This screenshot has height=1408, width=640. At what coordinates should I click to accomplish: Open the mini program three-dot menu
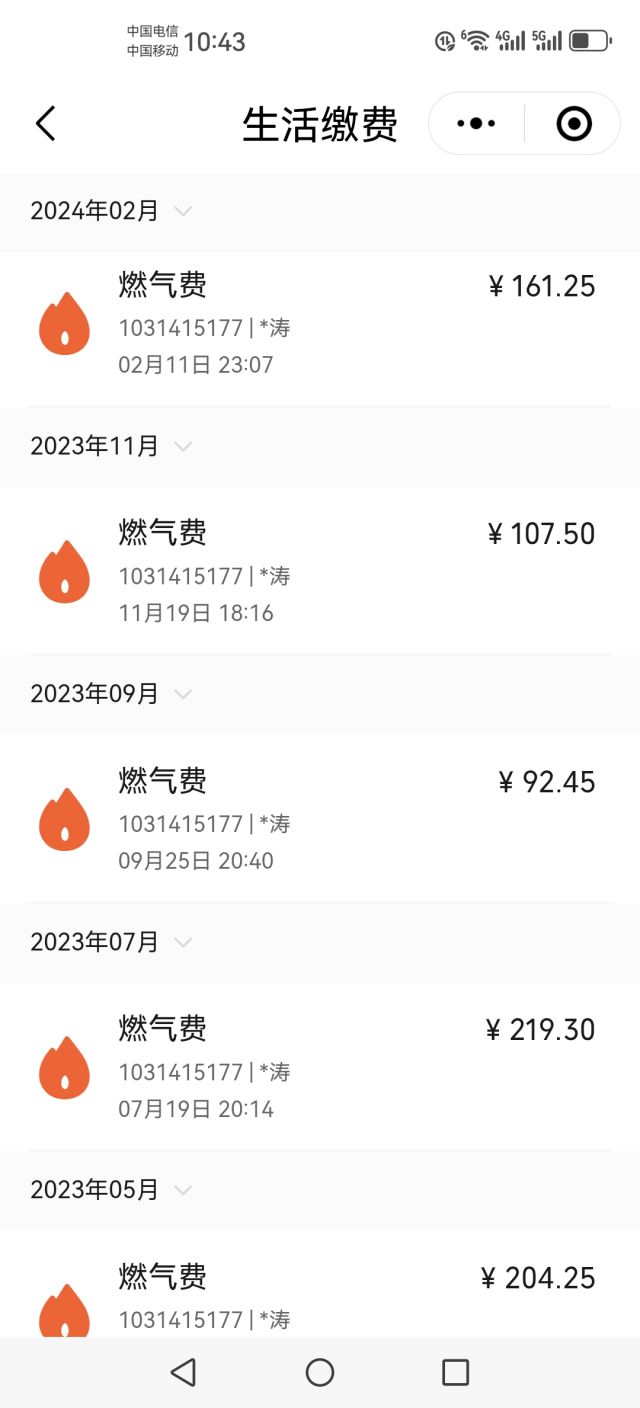coord(476,124)
